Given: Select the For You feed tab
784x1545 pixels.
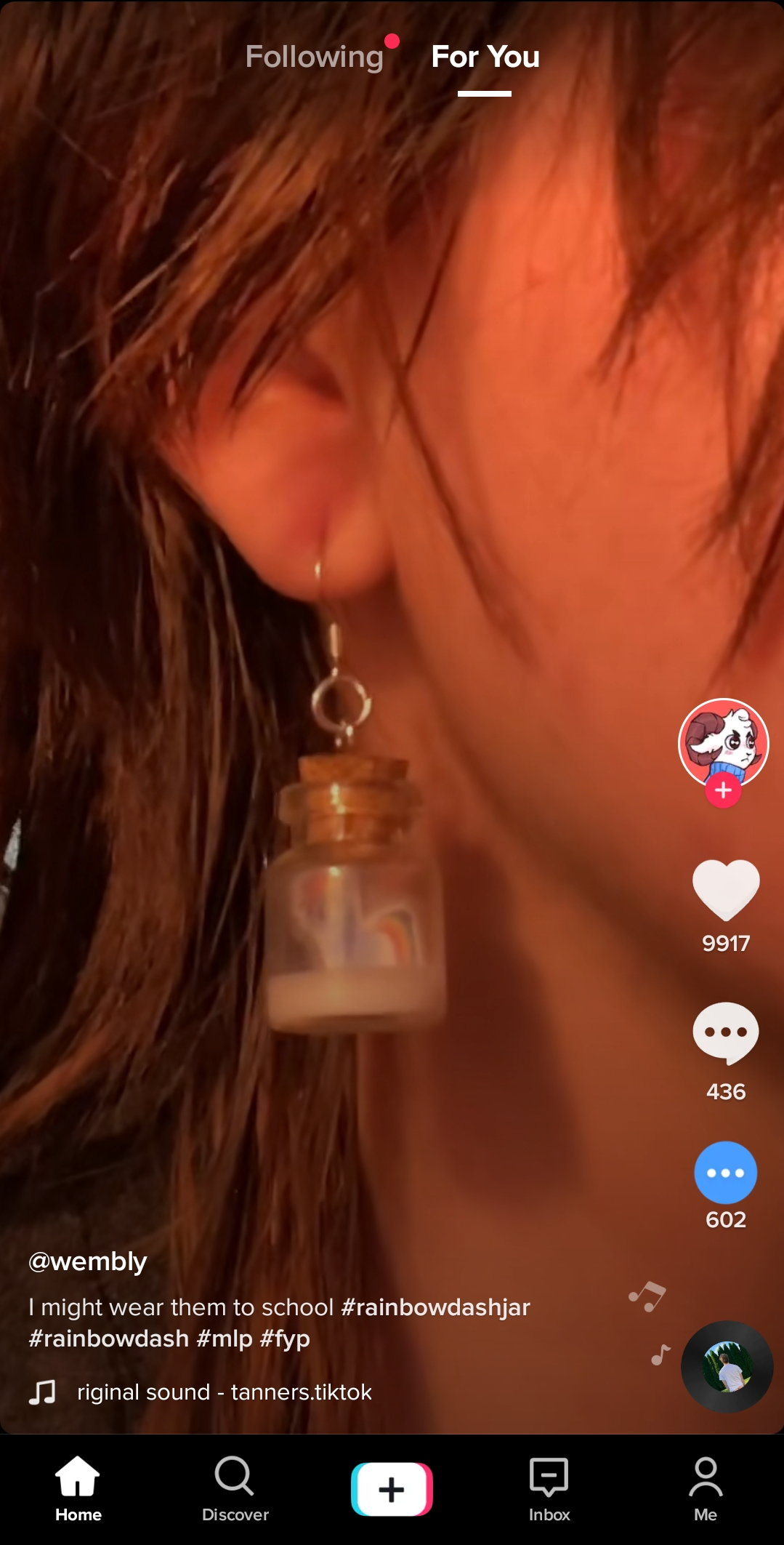Looking at the screenshot, I should pos(485,57).
